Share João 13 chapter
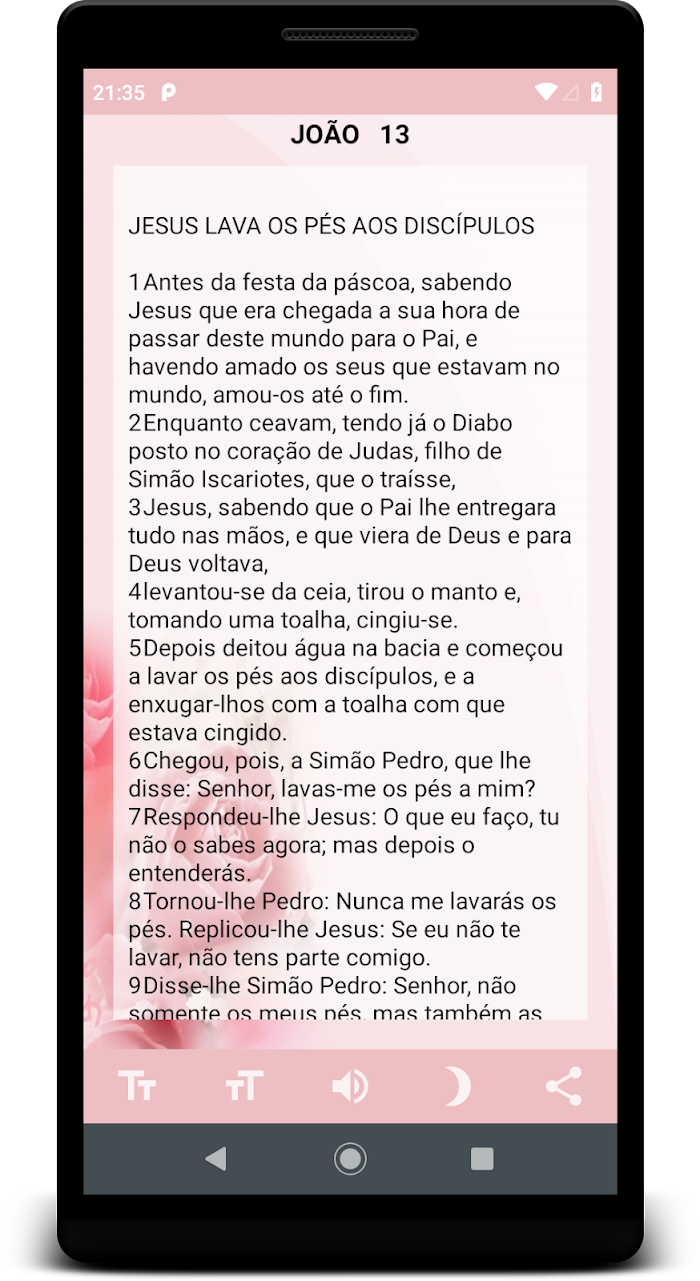The width and height of the screenshot is (700, 1281). [563, 1086]
